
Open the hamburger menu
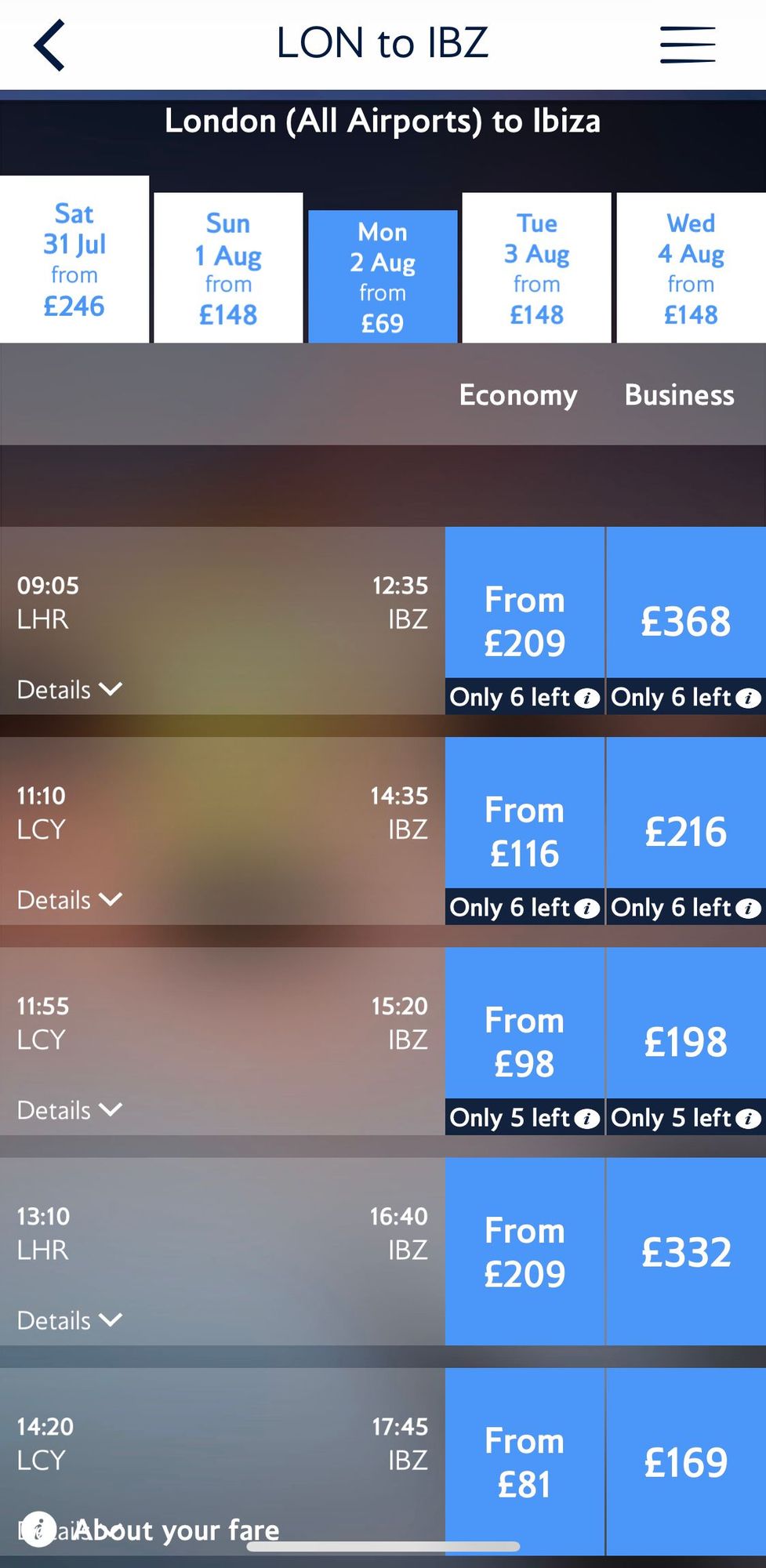[x=687, y=45]
